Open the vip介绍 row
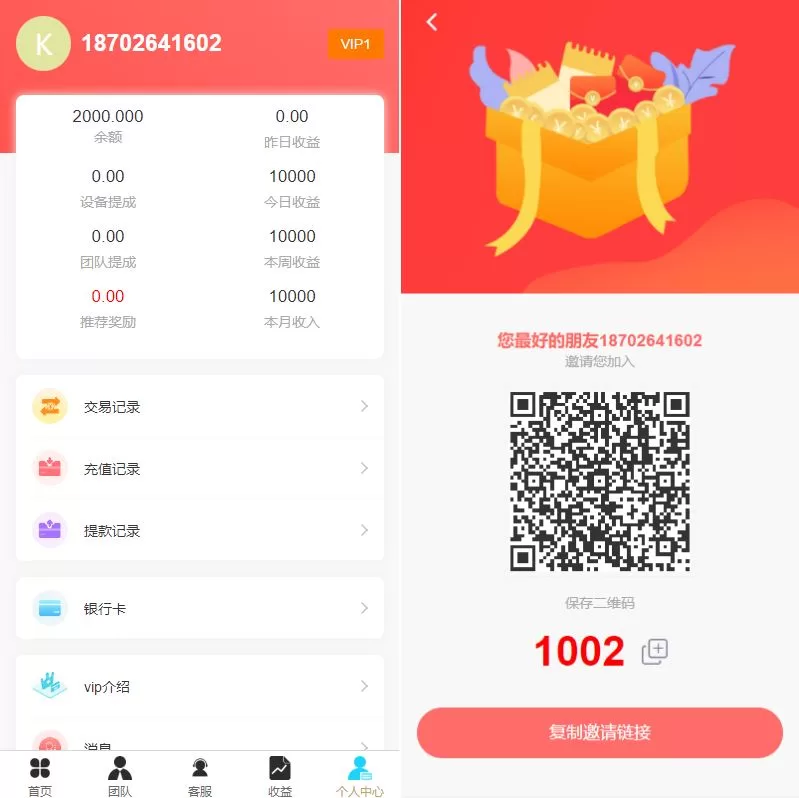Screen dimensions: 799x798 click(200, 687)
